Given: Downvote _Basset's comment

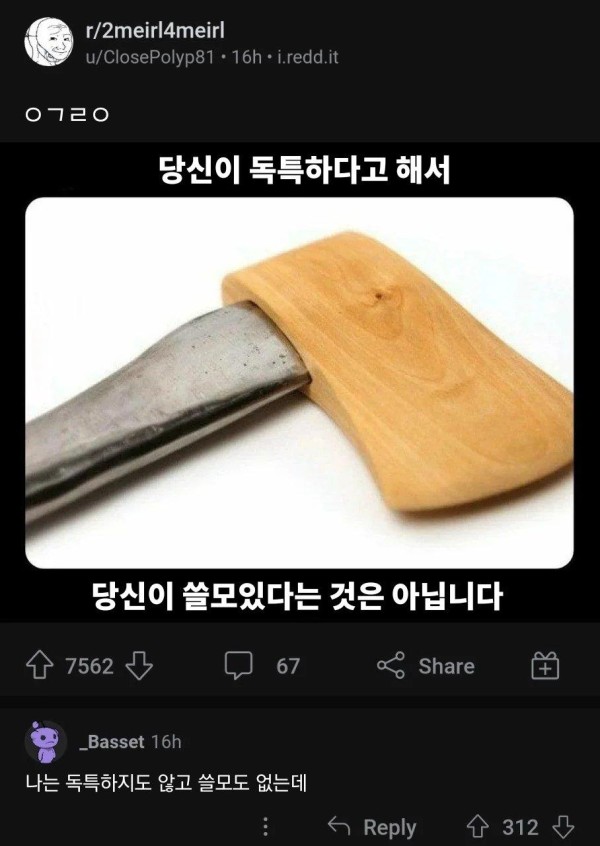Looking at the screenshot, I should (x=563, y=827).
